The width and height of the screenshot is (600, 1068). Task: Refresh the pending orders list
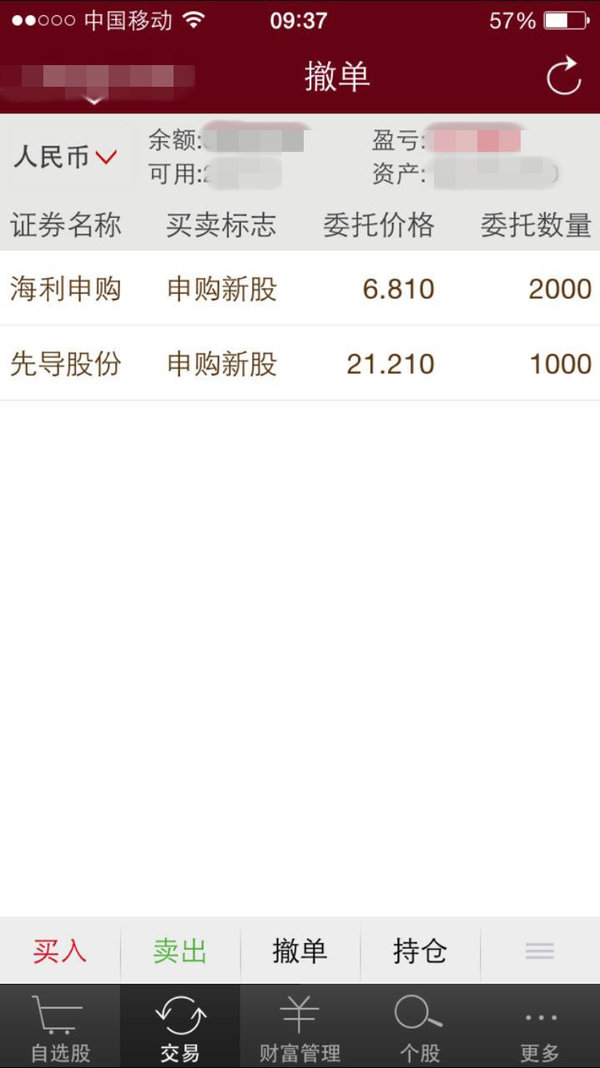[x=564, y=76]
